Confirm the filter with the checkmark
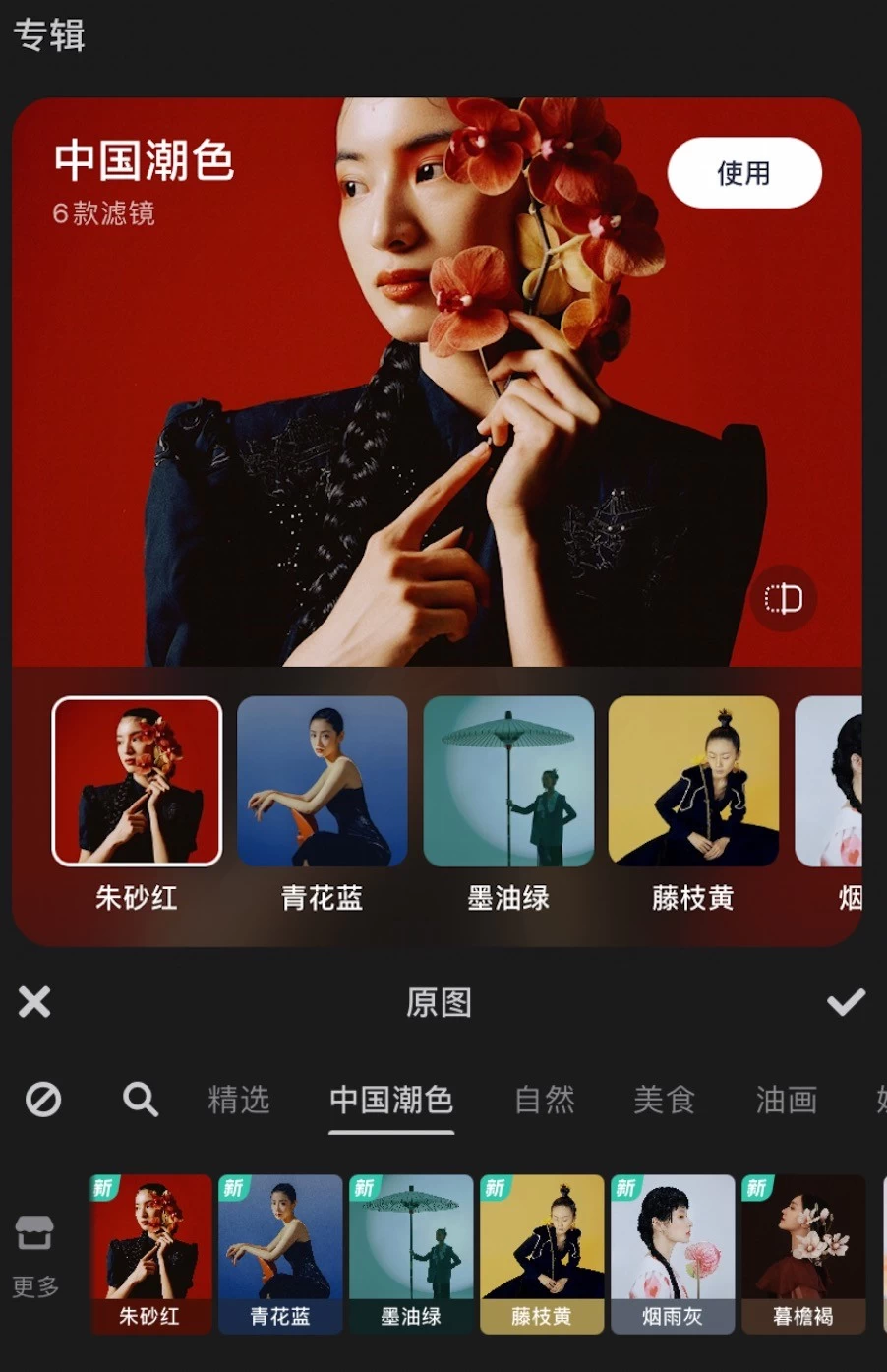 [846, 1002]
